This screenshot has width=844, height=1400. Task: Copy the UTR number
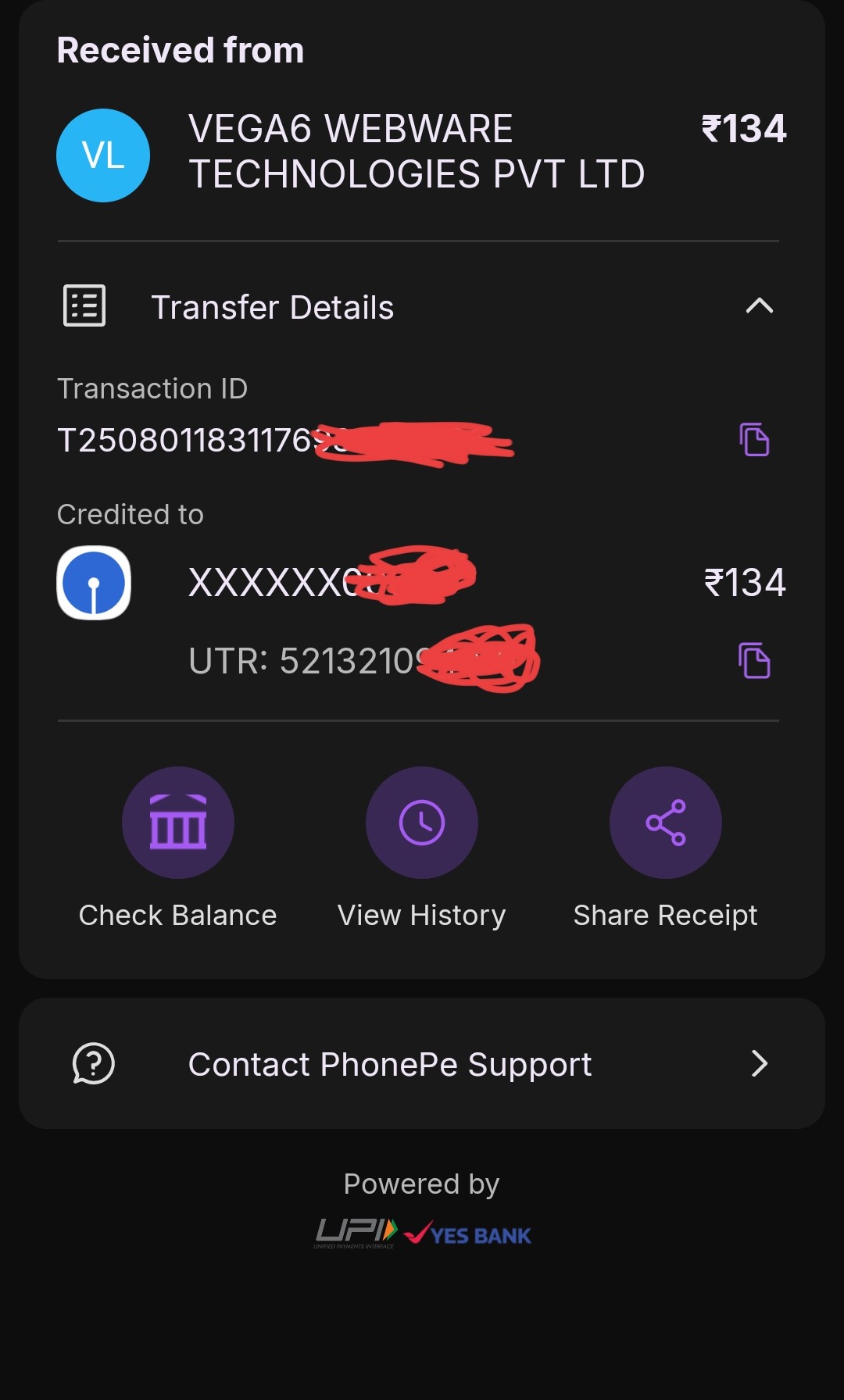pos(754,661)
